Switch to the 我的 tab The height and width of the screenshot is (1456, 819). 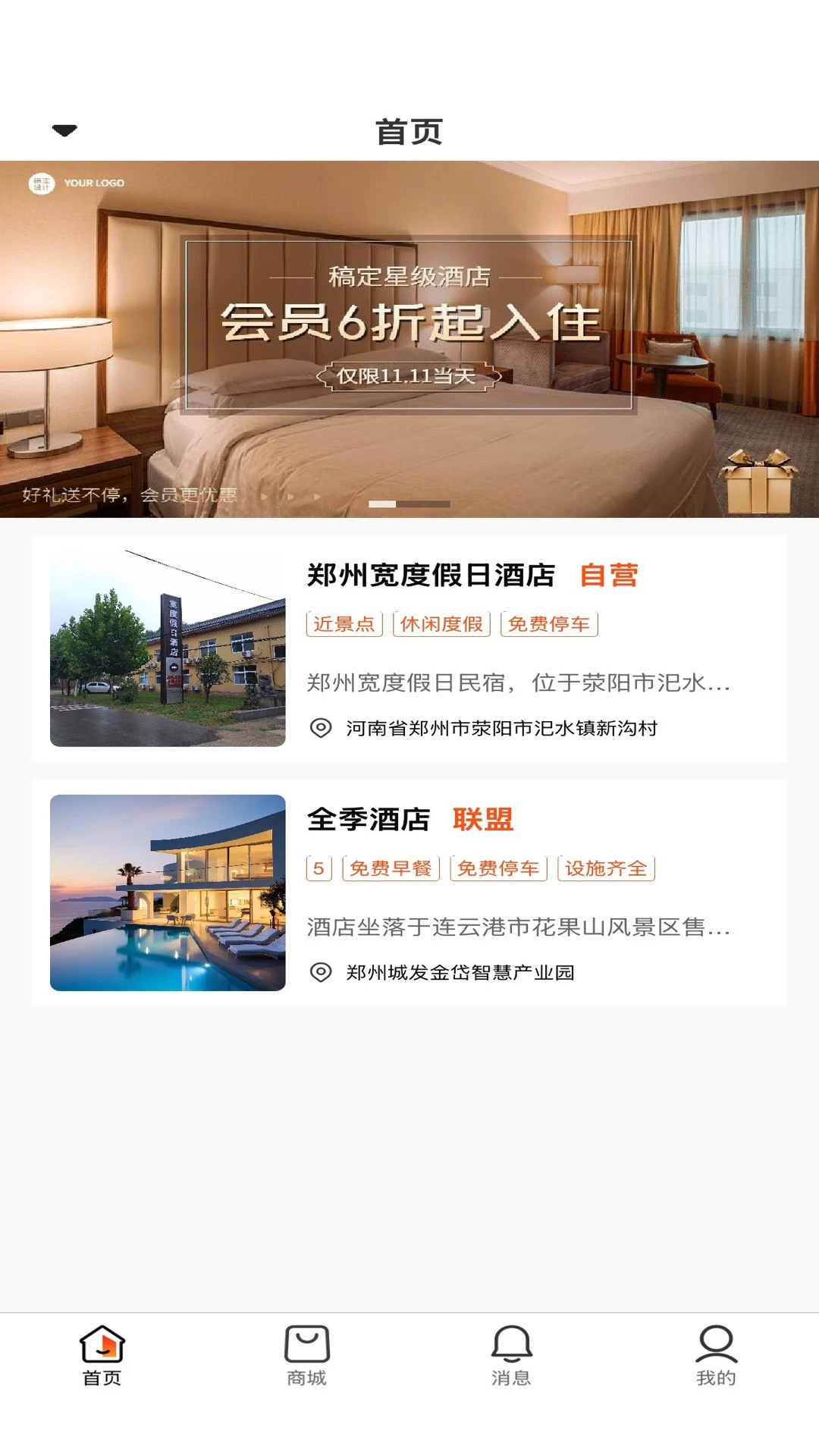coord(716,1356)
